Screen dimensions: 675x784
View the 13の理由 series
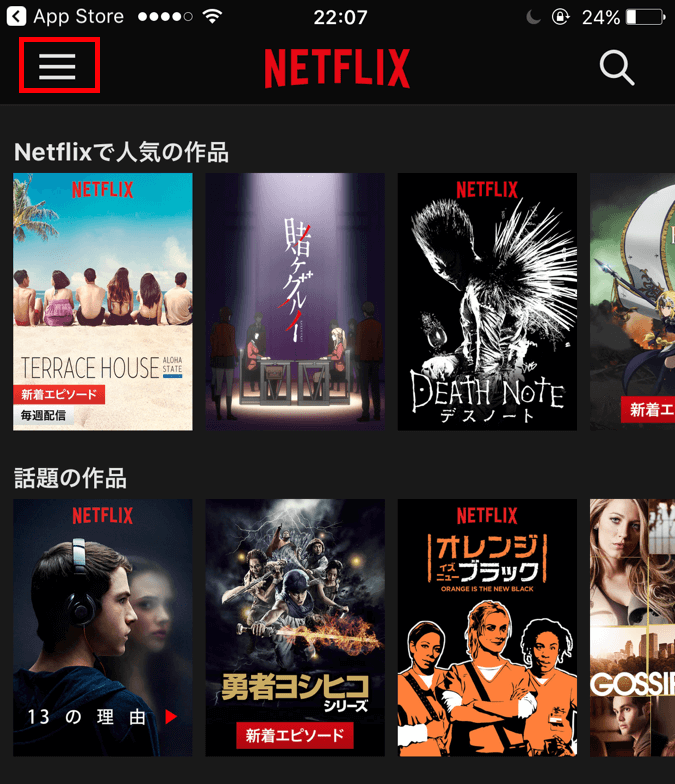[x=103, y=627]
